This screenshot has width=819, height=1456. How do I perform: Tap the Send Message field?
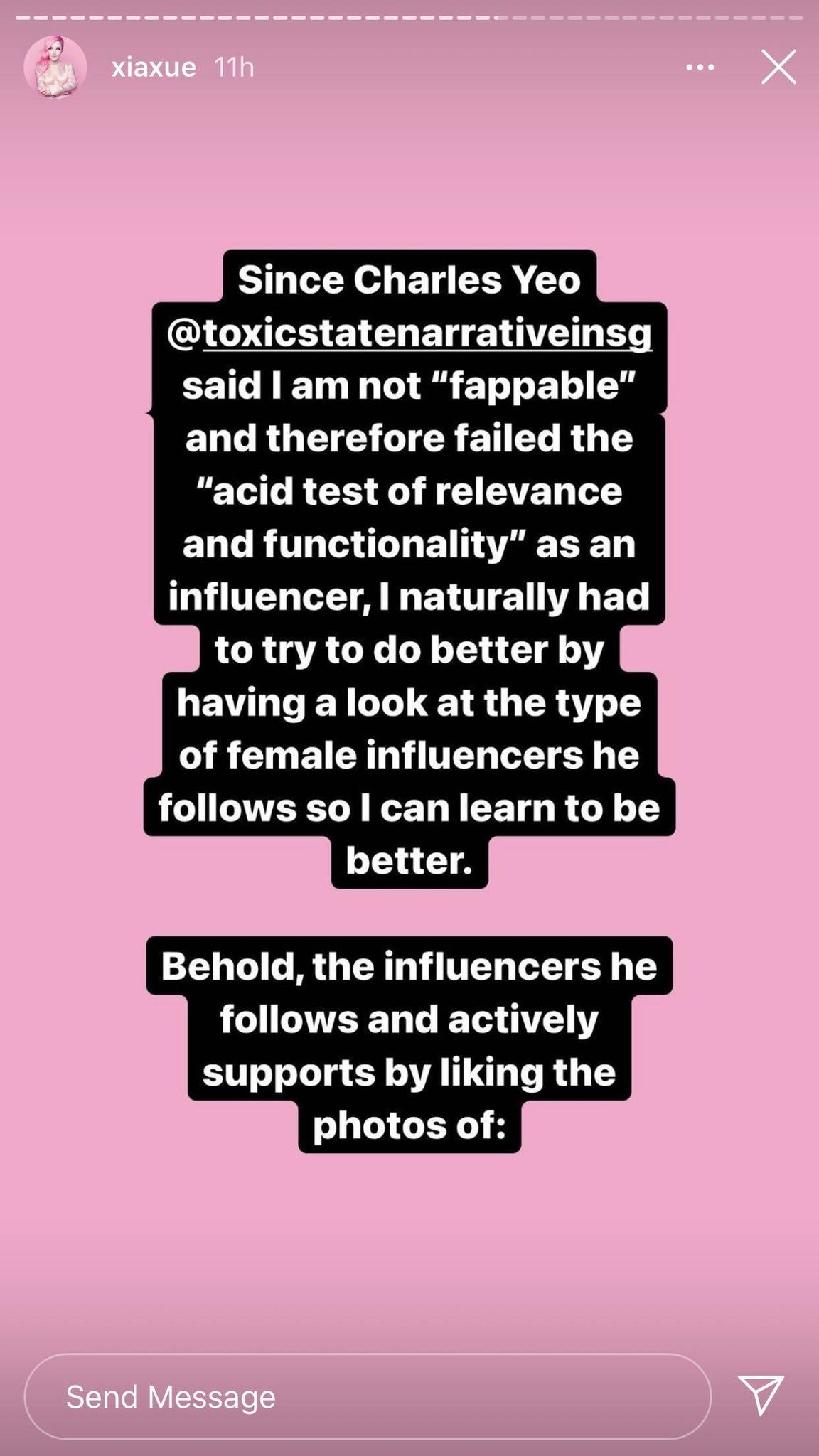(x=368, y=1396)
